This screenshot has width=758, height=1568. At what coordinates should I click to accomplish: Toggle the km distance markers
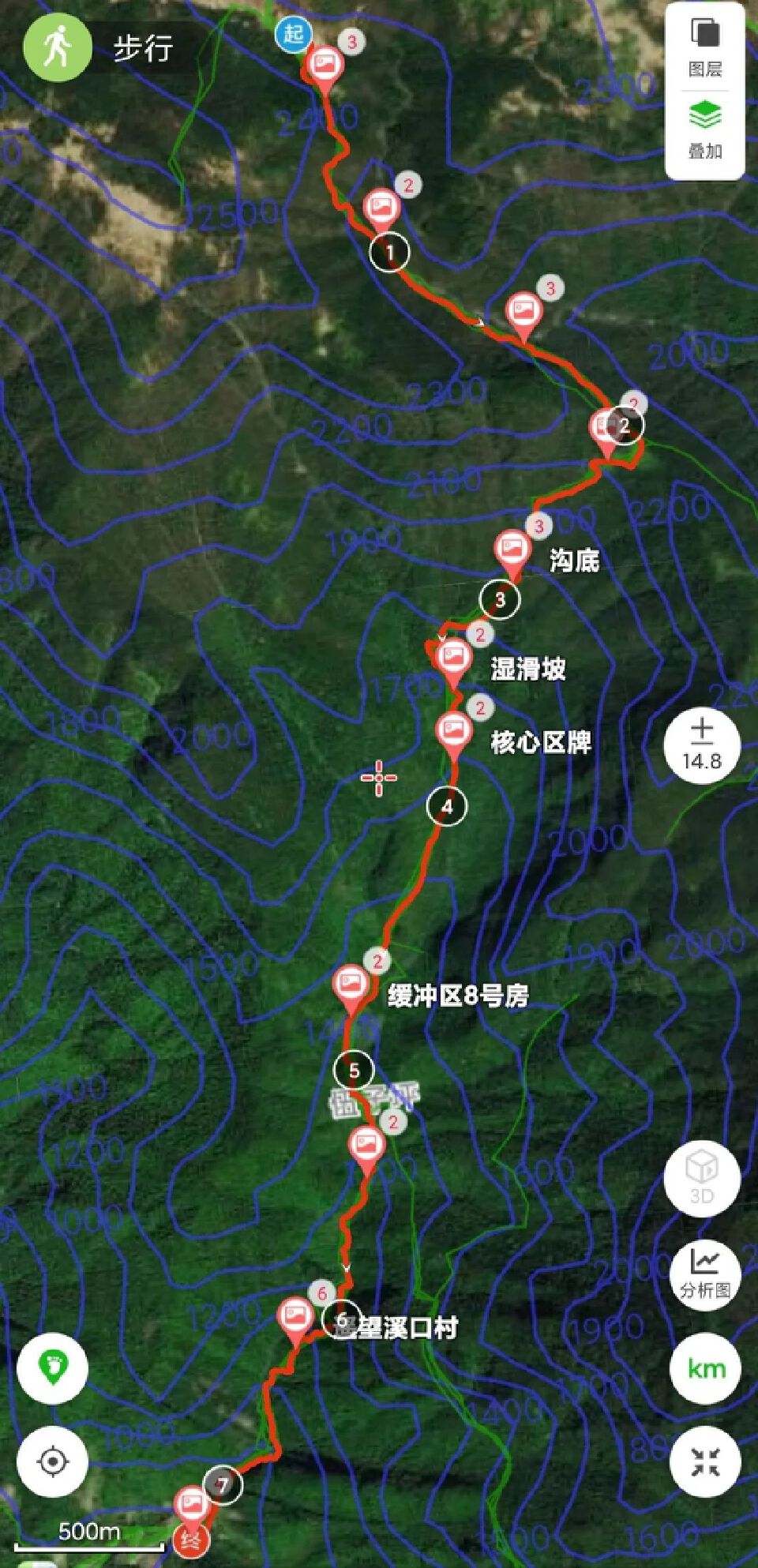click(x=704, y=1368)
